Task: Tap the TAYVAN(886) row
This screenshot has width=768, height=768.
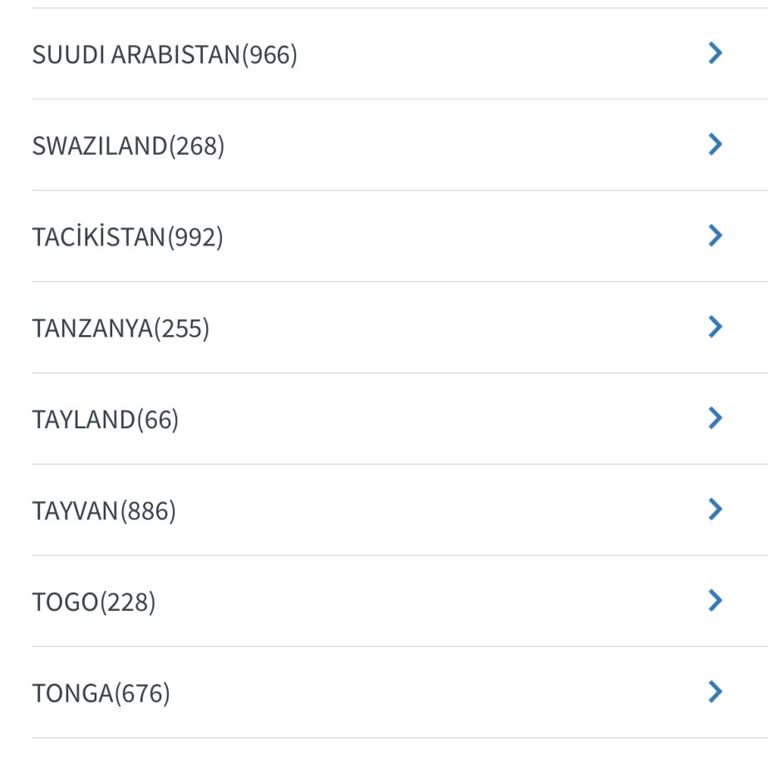Action: pyautogui.click(x=104, y=511)
